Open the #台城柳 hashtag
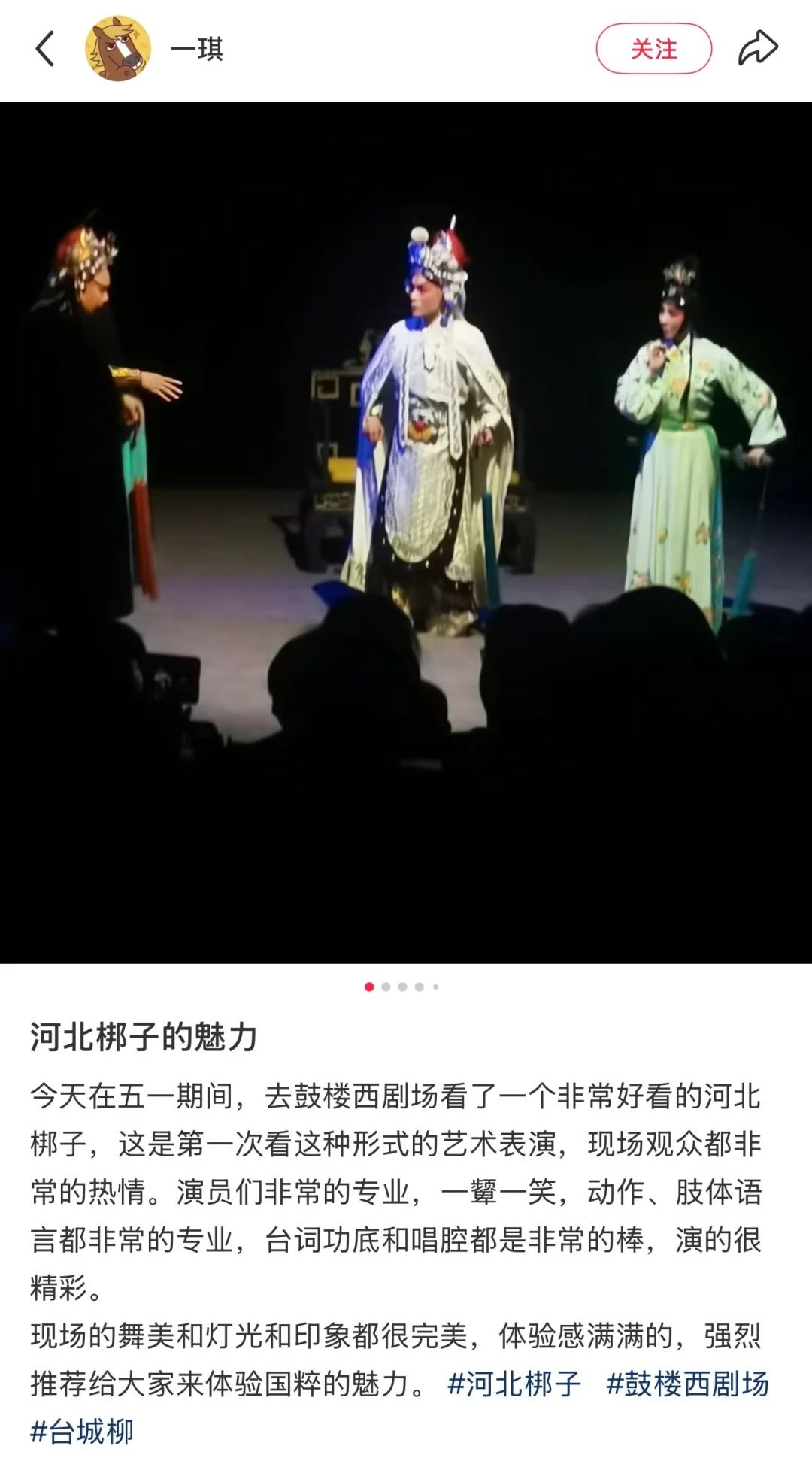 [x=81, y=1430]
